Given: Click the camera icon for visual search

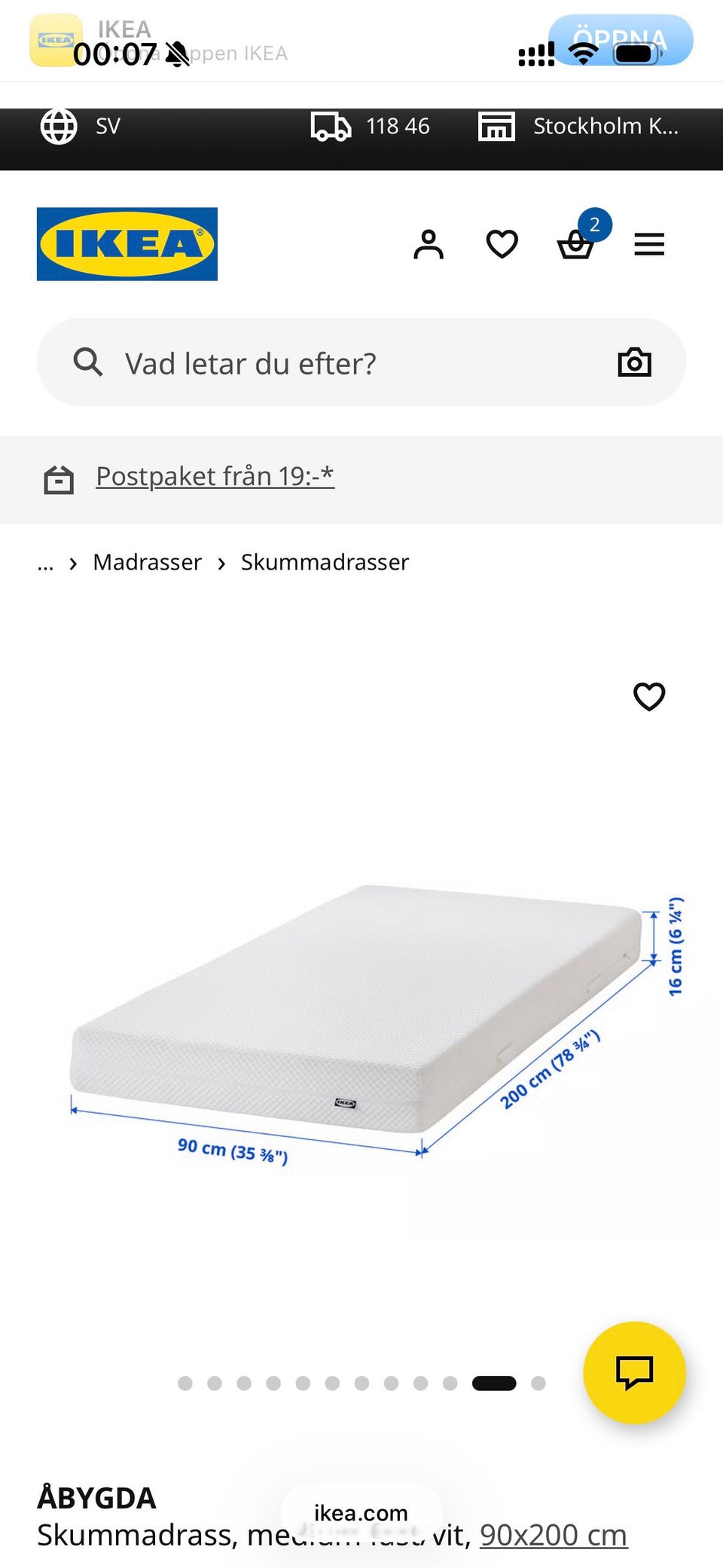Looking at the screenshot, I should (x=635, y=362).
